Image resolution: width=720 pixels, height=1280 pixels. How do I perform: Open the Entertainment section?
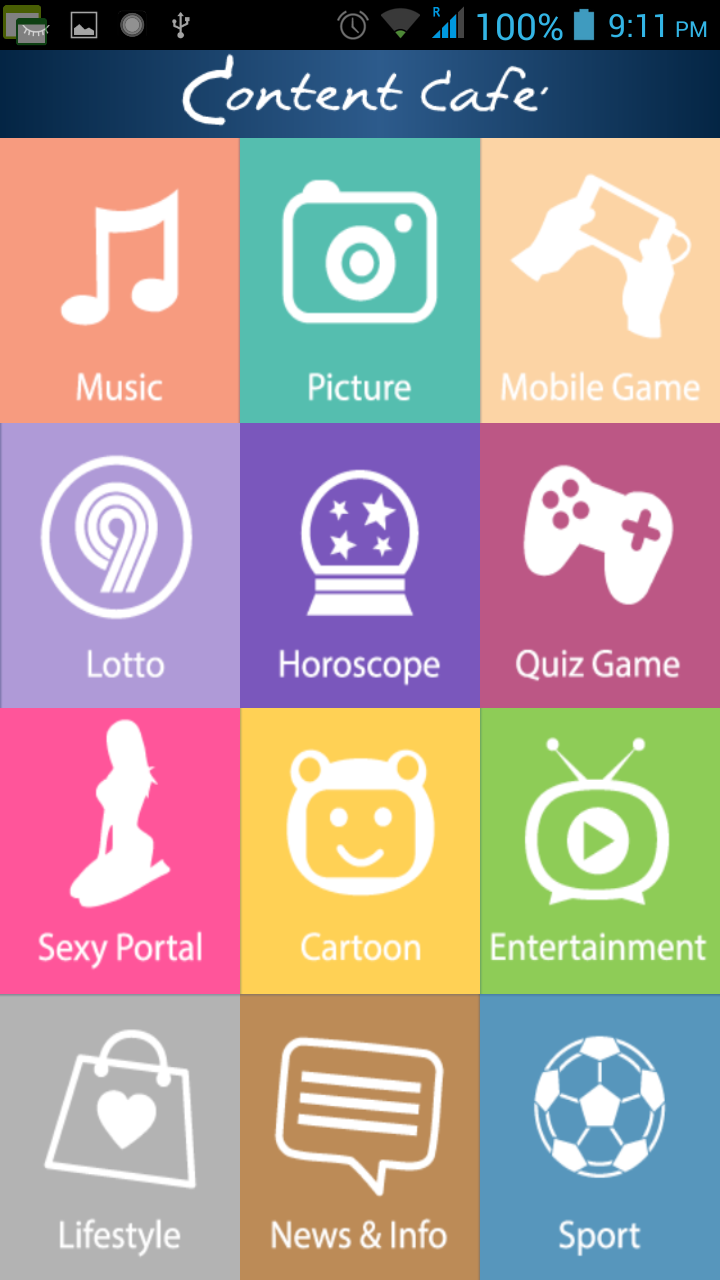click(600, 850)
